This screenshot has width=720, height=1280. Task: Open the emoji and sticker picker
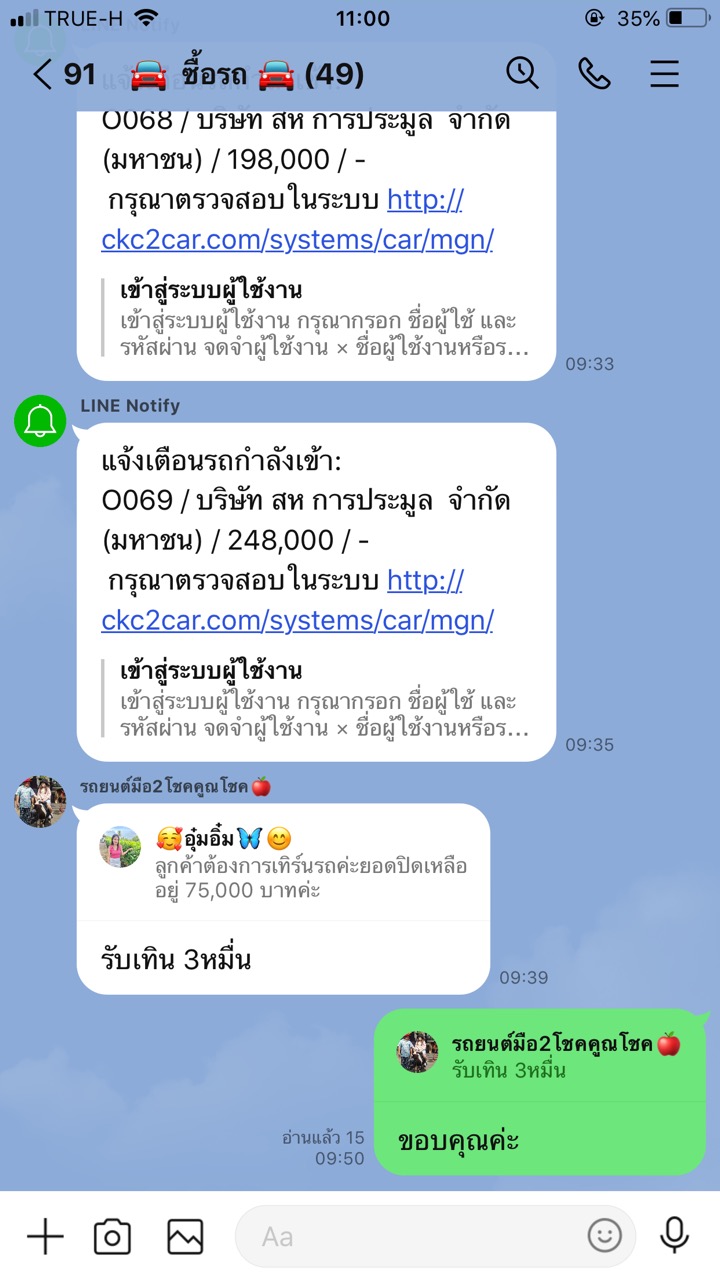pyautogui.click(x=604, y=1236)
